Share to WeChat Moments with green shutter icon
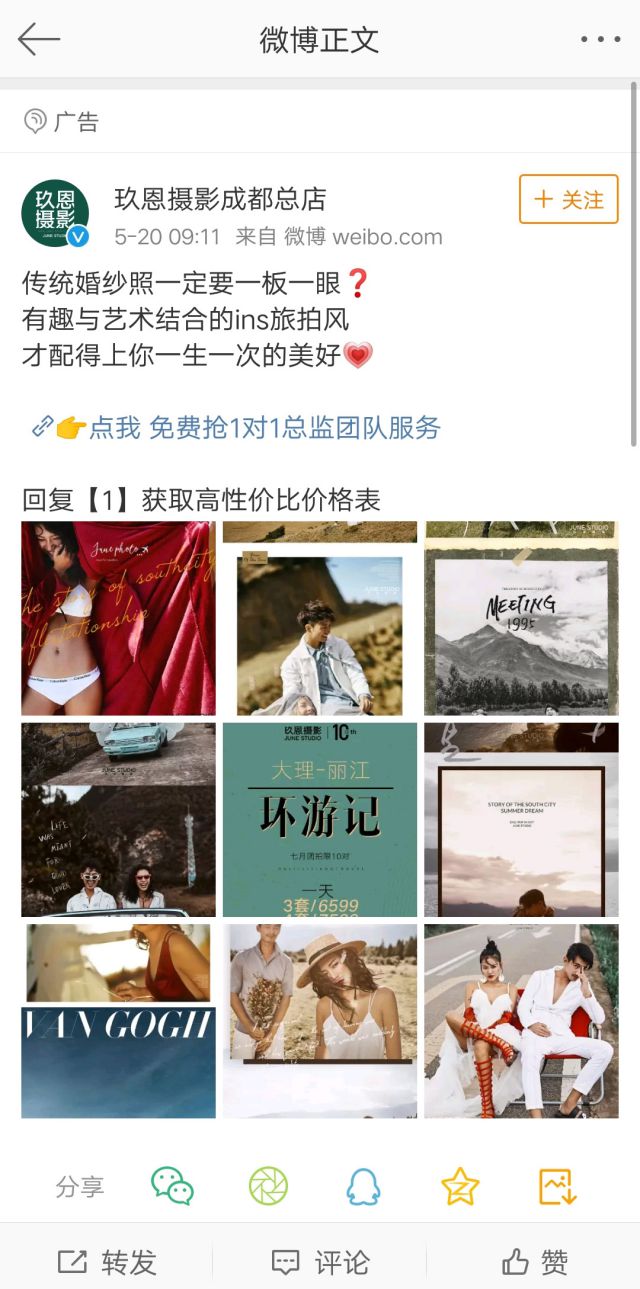Image resolution: width=640 pixels, height=1289 pixels. [268, 1186]
